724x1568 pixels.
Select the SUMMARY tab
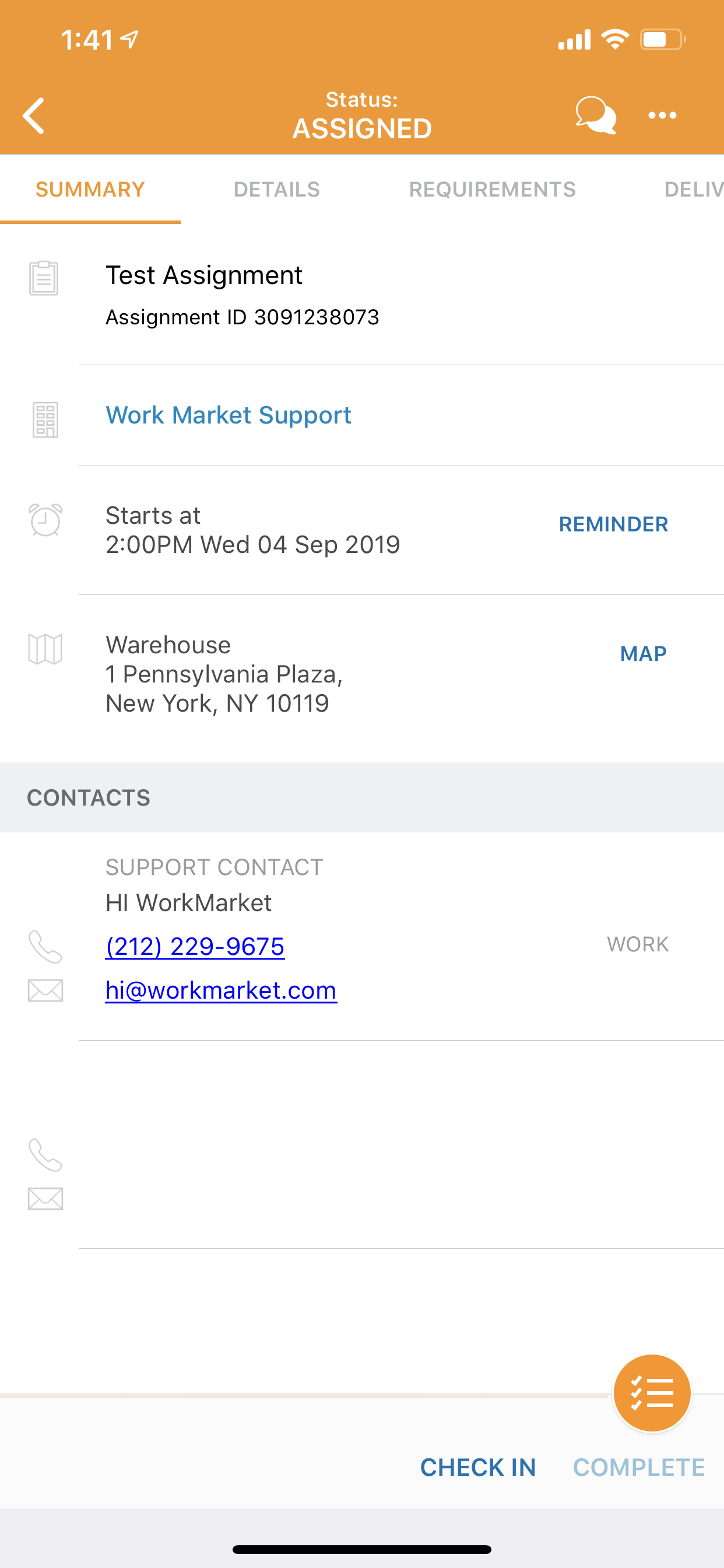click(x=89, y=190)
